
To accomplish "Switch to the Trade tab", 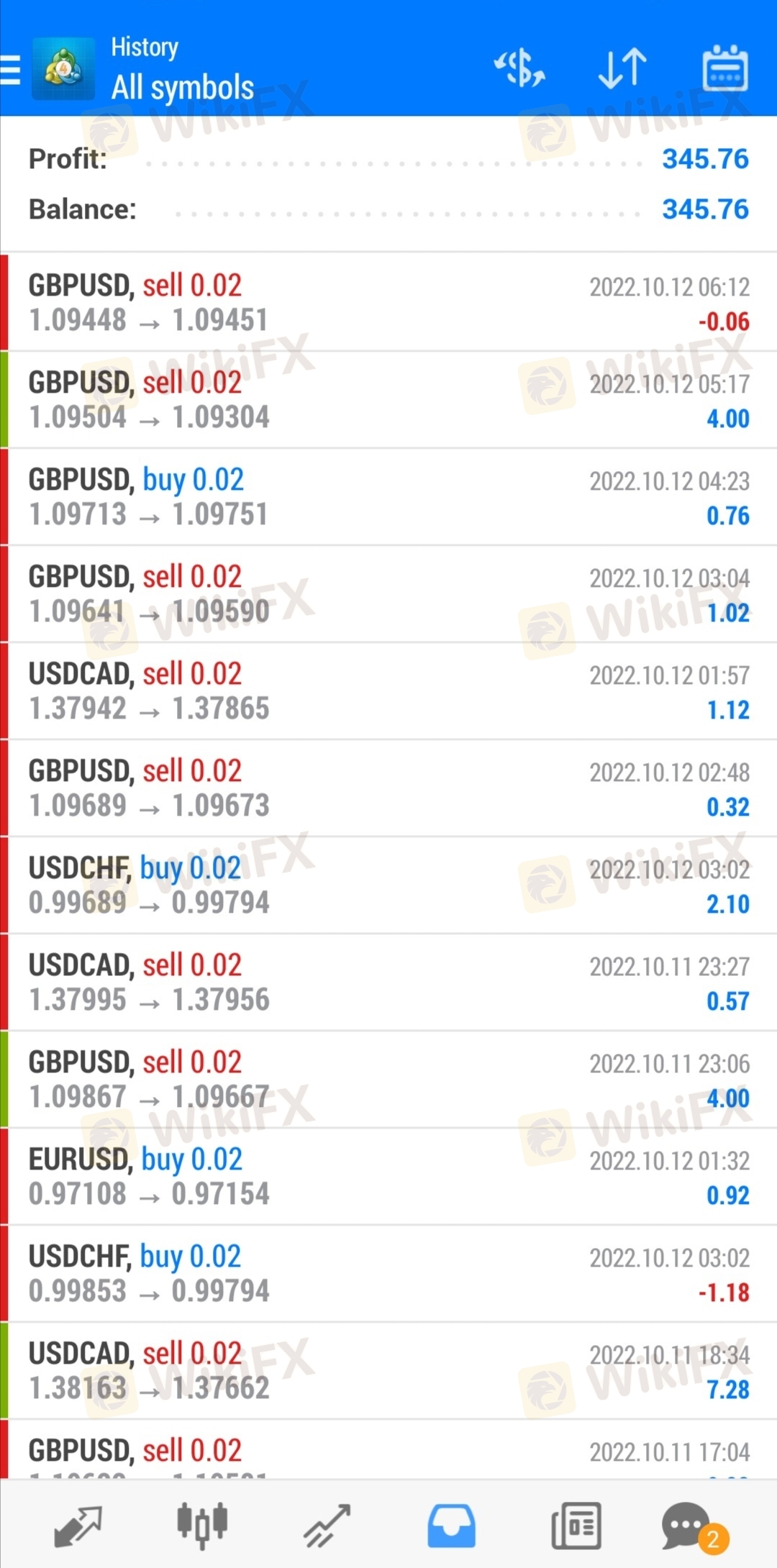I will (x=327, y=1526).
